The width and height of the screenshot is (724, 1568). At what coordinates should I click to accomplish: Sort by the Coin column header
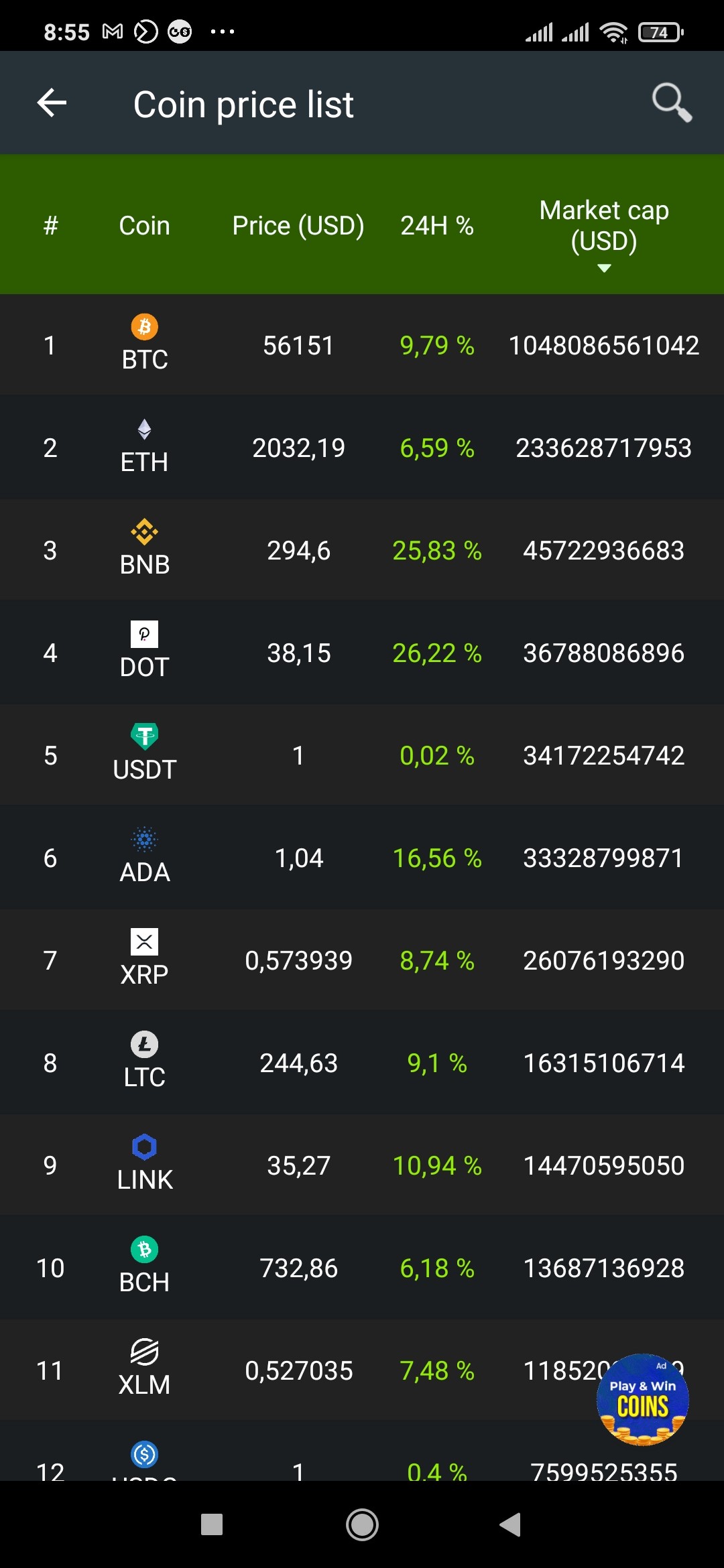(x=144, y=226)
